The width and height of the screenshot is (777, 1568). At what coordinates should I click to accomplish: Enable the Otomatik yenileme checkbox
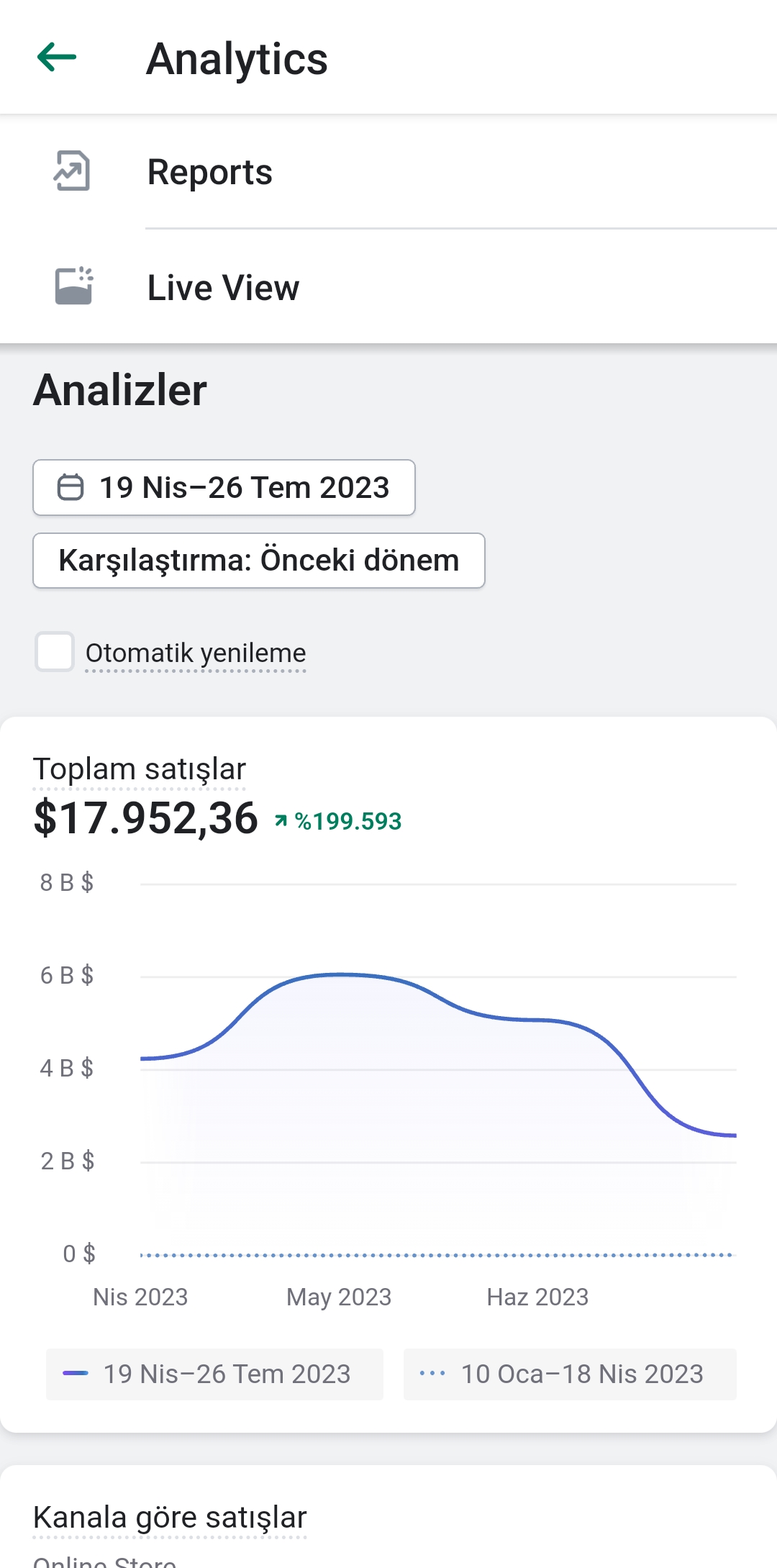[x=55, y=651]
